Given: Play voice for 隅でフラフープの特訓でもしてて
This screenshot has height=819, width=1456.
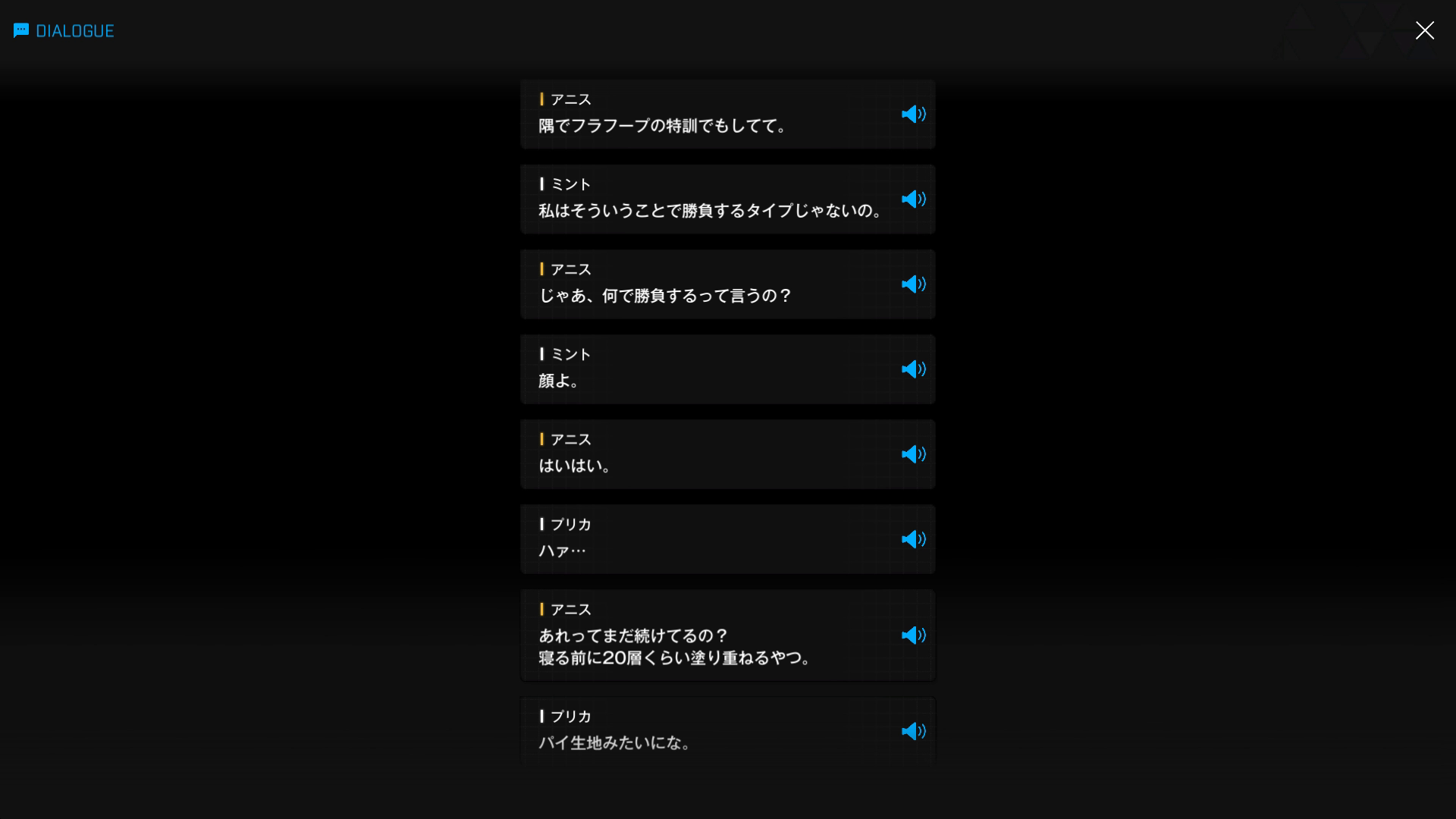Looking at the screenshot, I should click(x=913, y=114).
